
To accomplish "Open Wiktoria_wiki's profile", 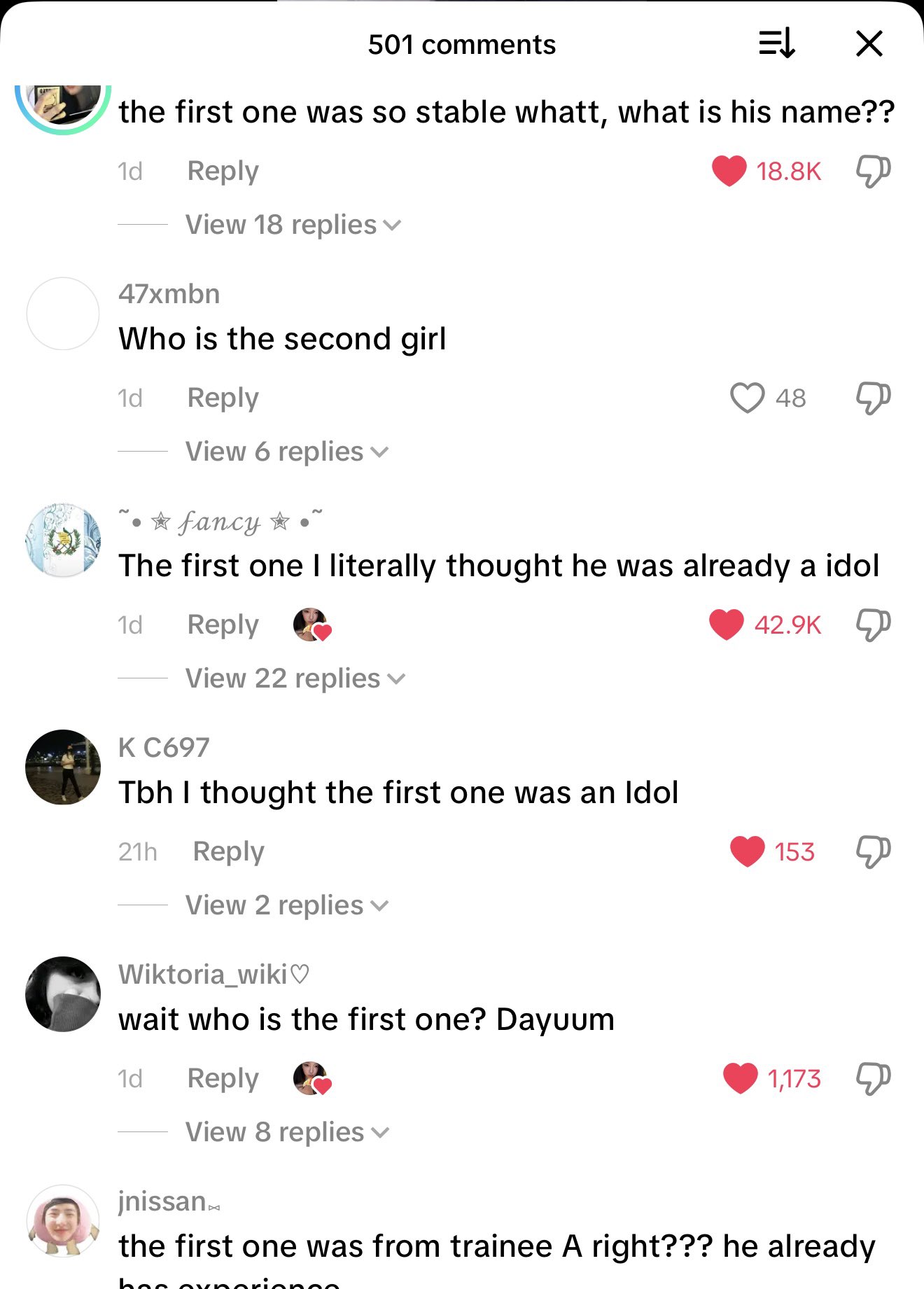I will click(63, 994).
